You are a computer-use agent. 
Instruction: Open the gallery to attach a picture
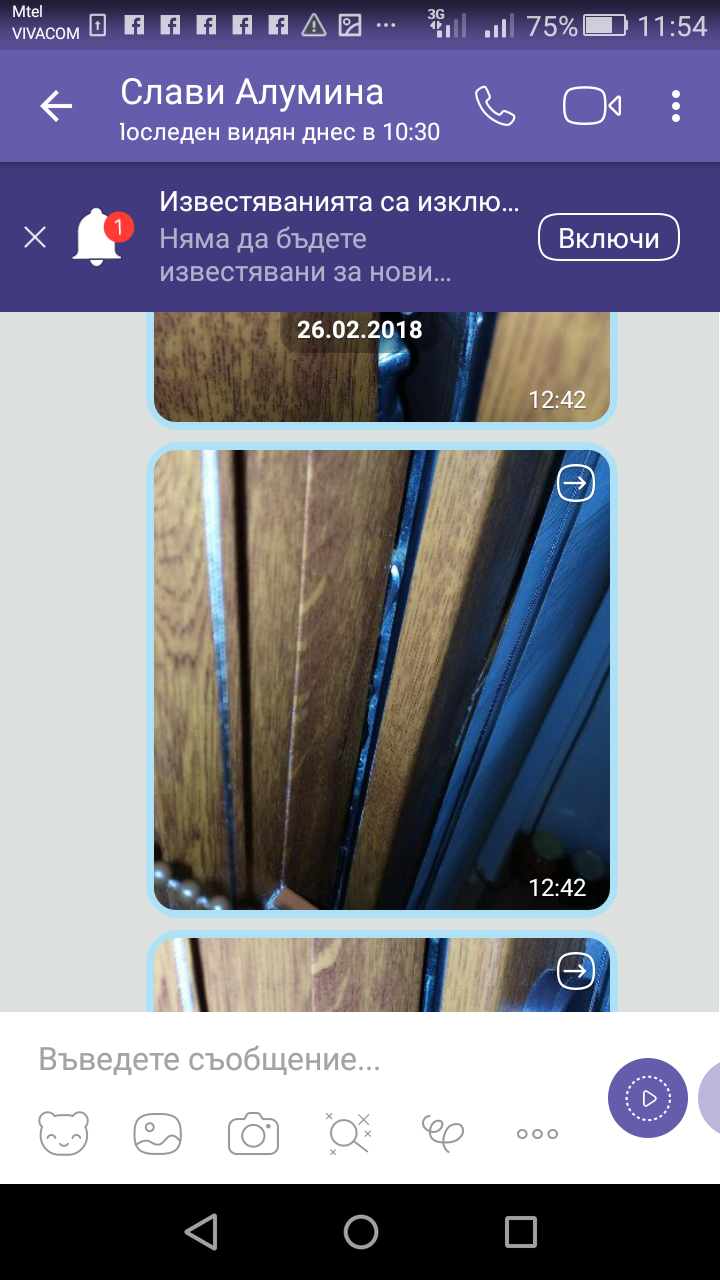[158, 1133]
